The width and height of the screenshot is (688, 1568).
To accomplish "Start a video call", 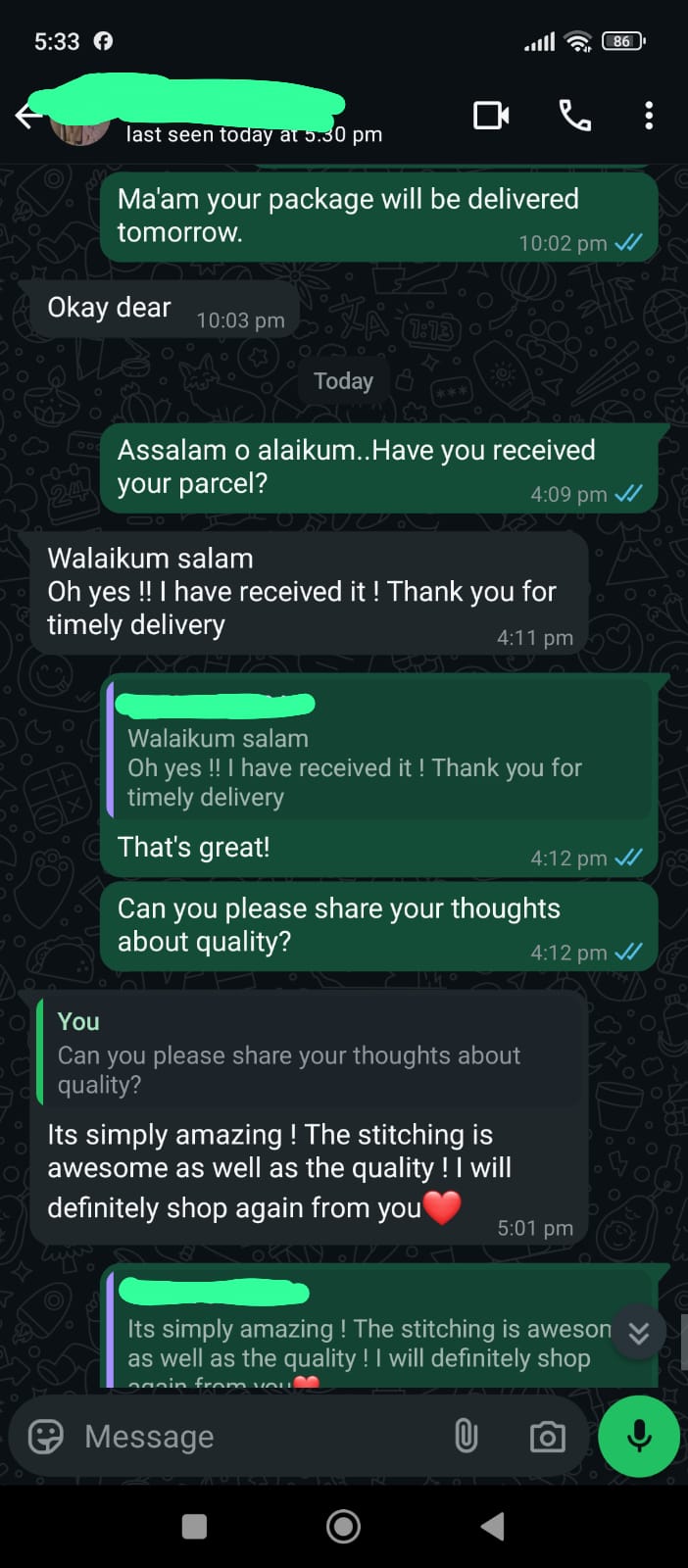I will (491, 116).
